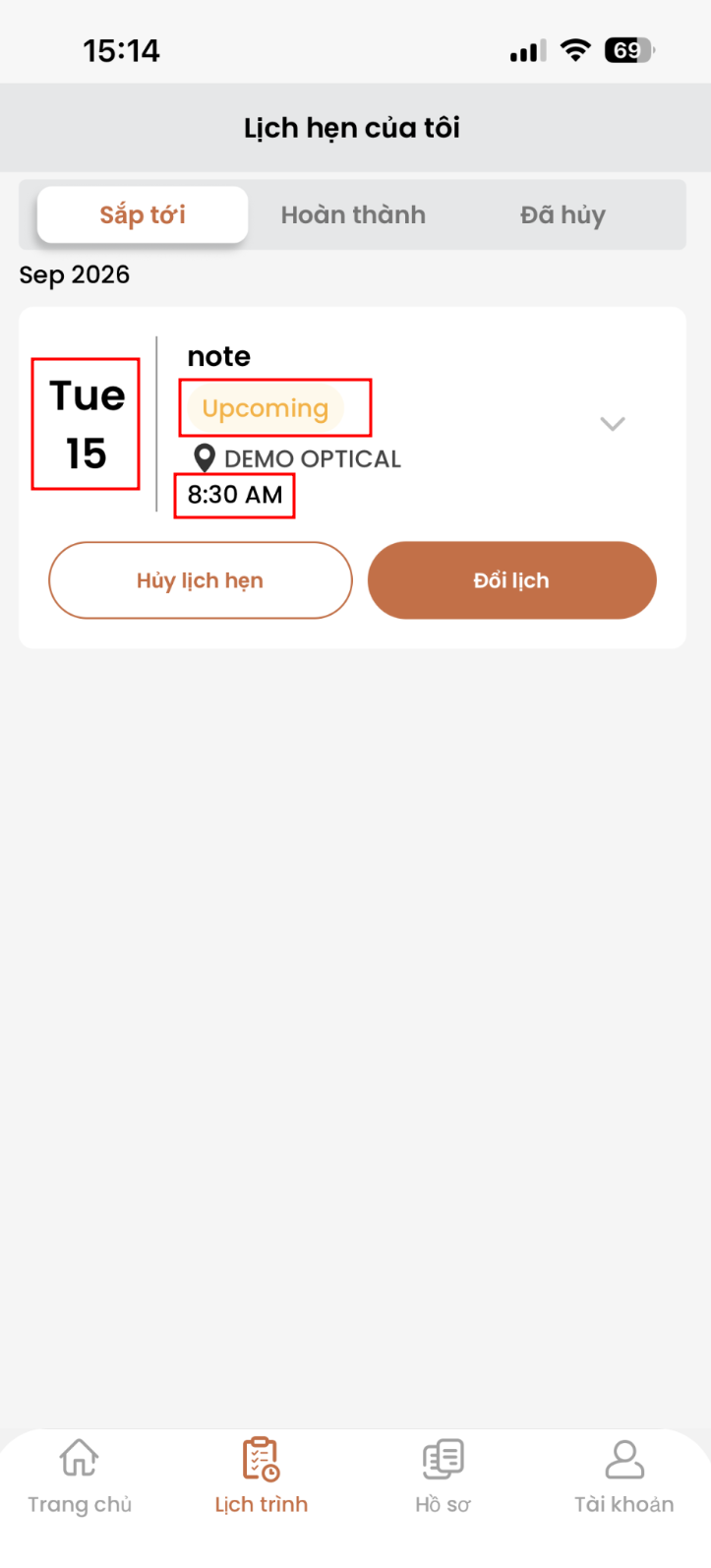
Task: Expand the appointment card chevron
Action: (613, 424)
